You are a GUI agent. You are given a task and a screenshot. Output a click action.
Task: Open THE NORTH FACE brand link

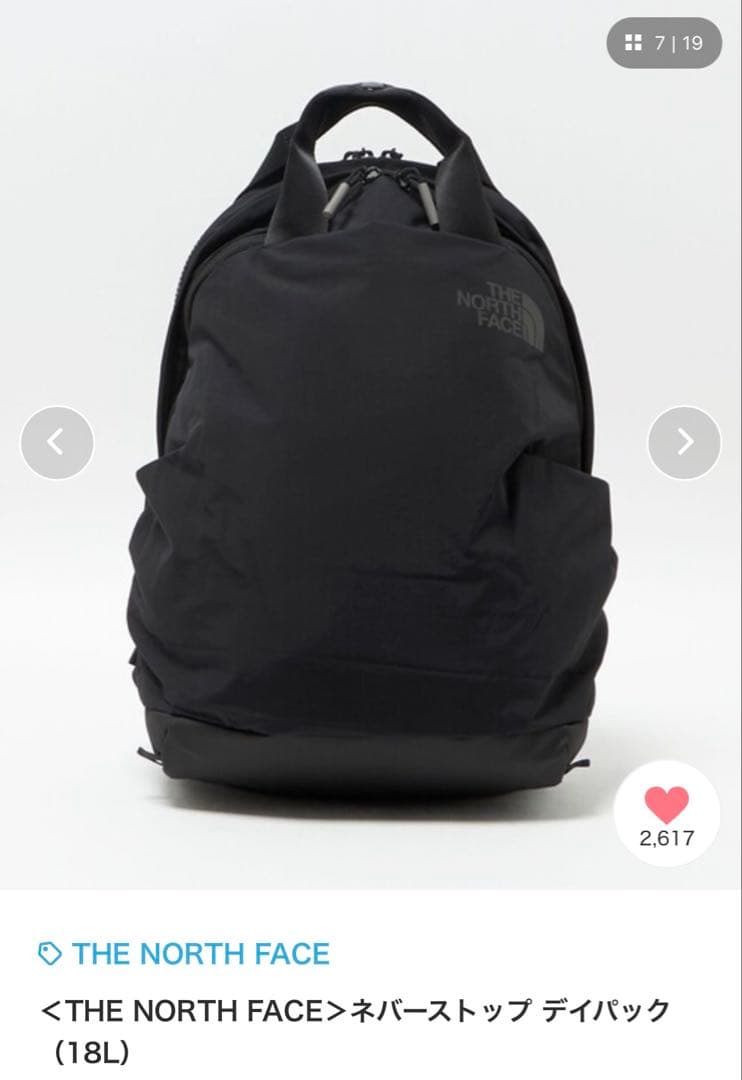pos(200,953)
